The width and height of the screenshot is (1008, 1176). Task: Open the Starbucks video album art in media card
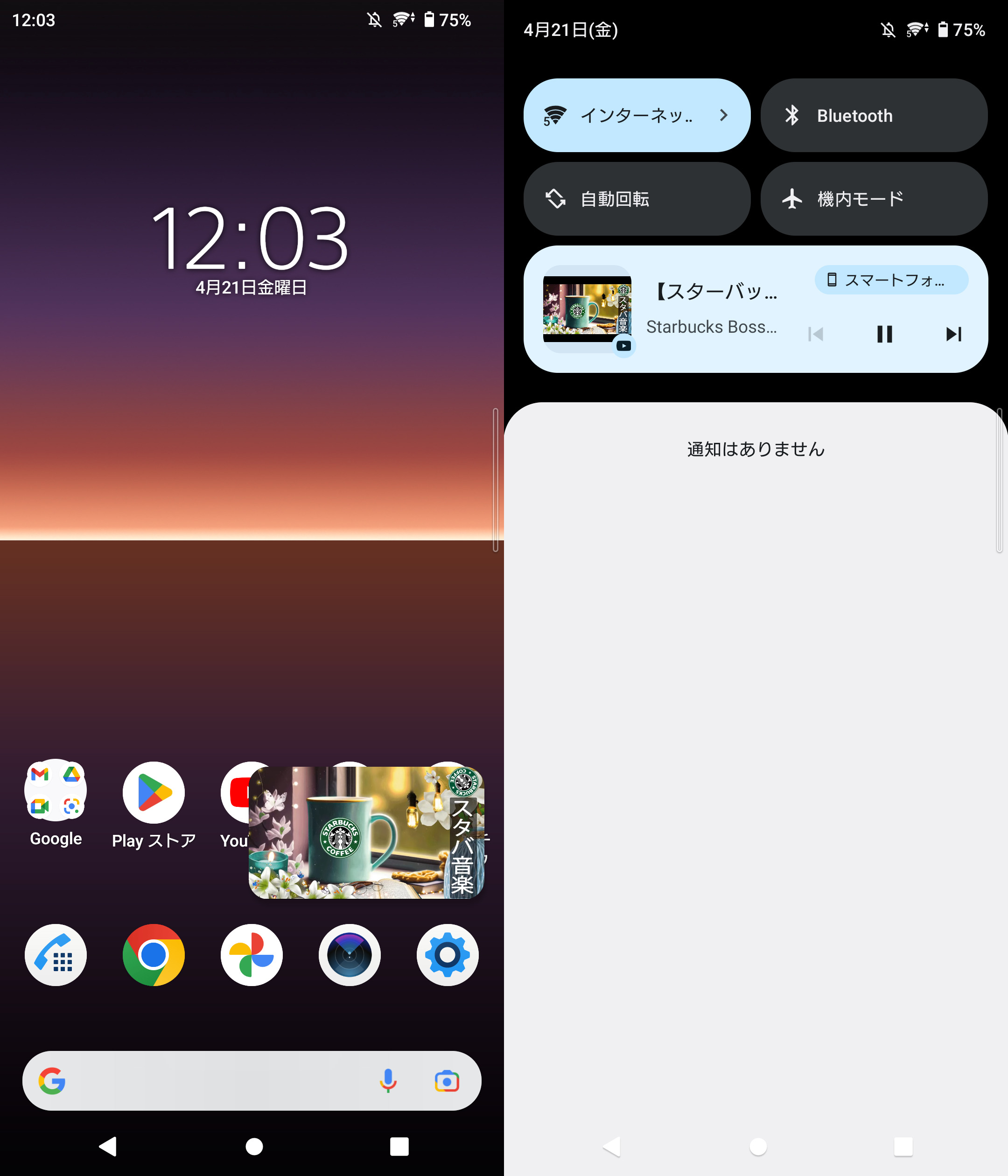(x=587, y=309)
